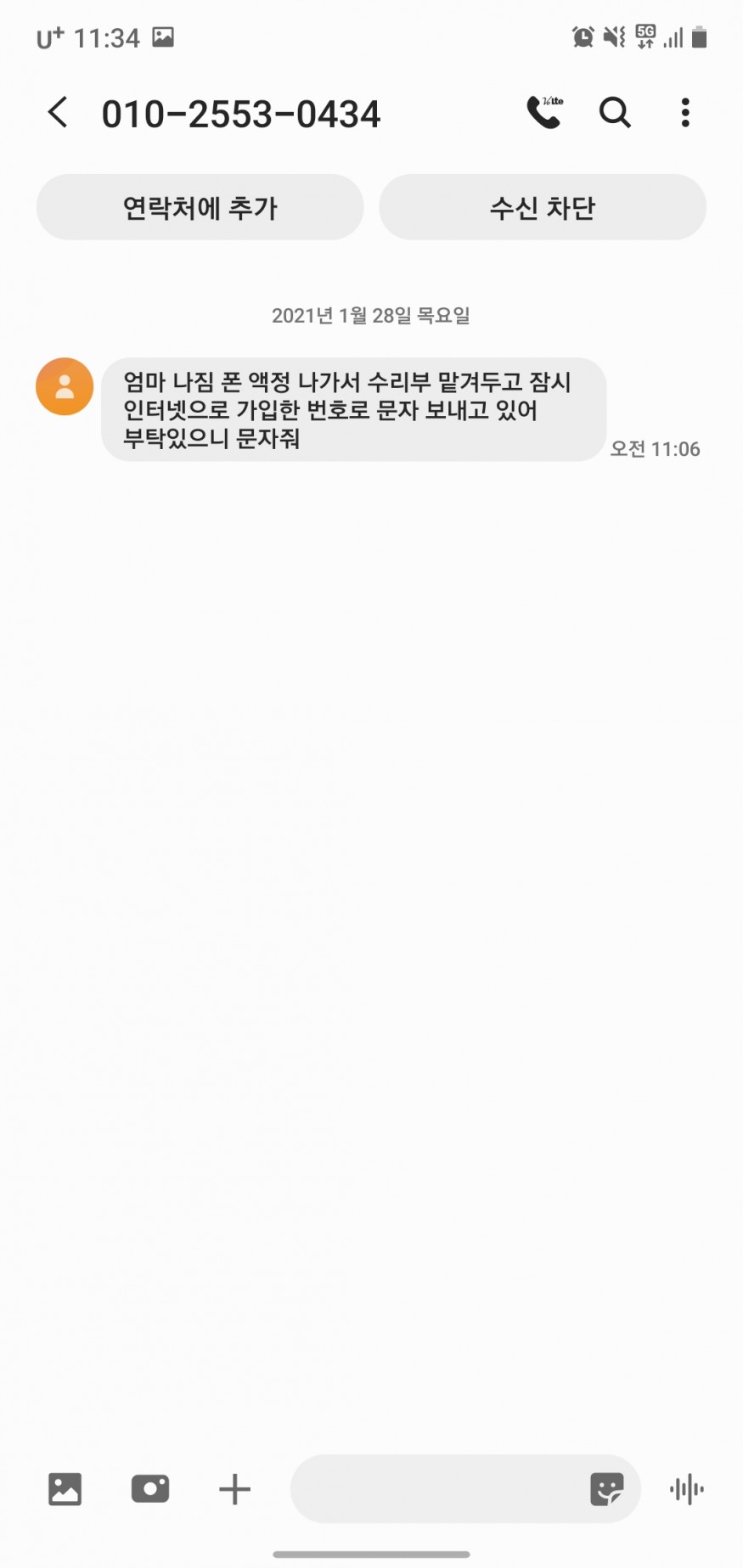Open the plus attachment menu
The width and height of the screenshot is (743, 1568).
tap(234, 1489)
